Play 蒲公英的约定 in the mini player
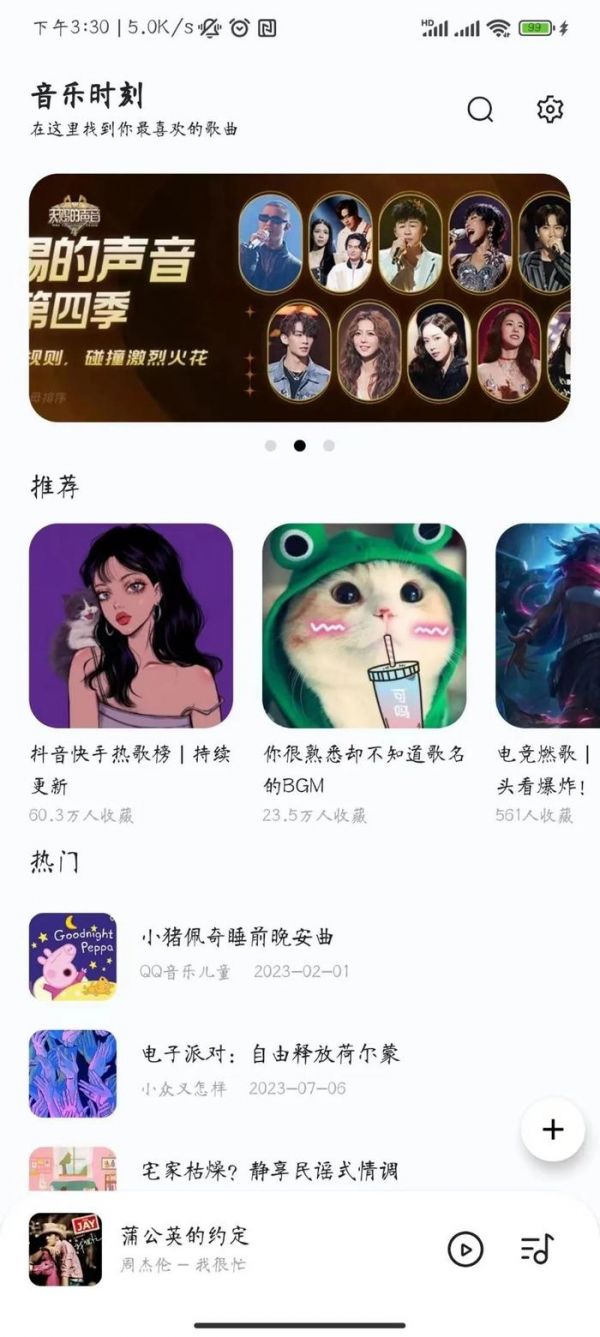 tap(465, 1249)
